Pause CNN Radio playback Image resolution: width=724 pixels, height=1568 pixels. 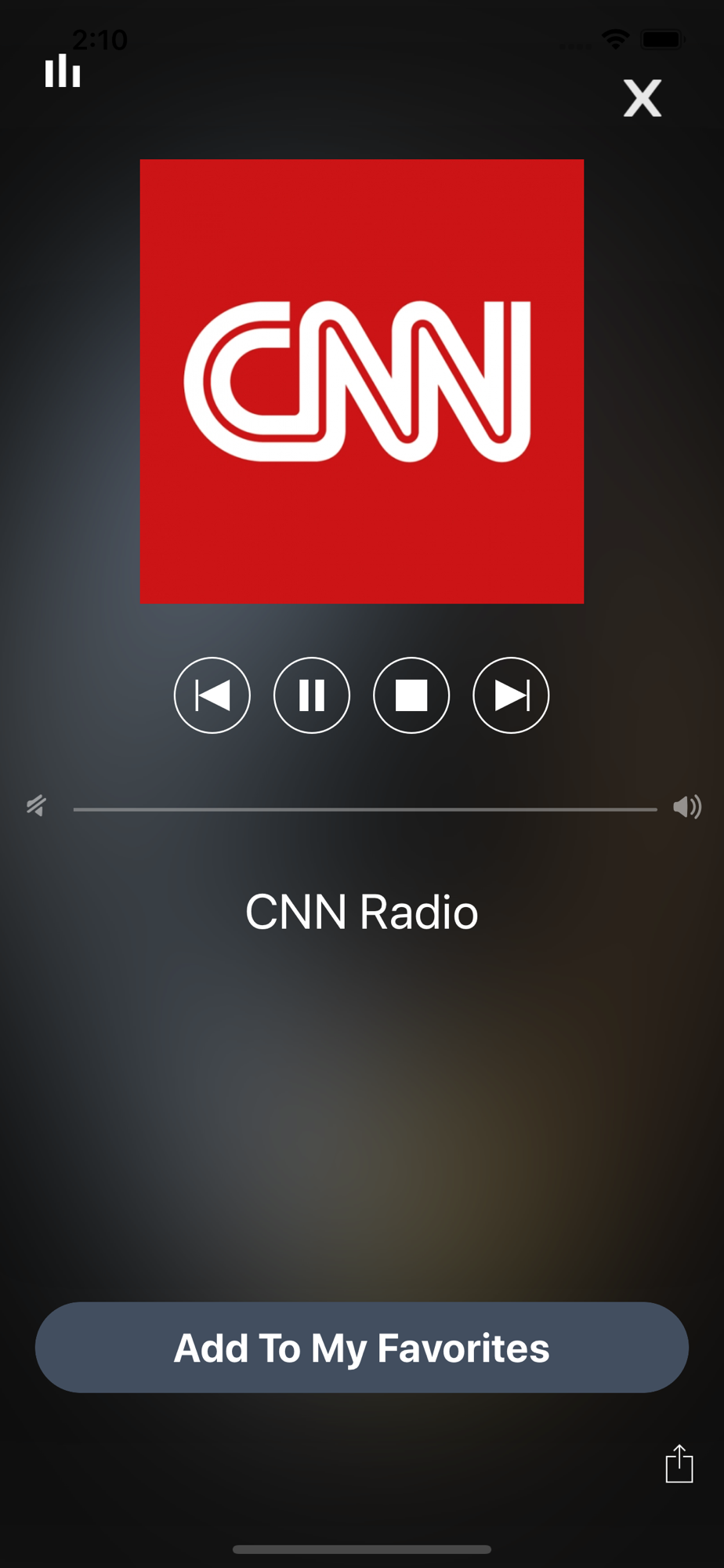click(x=312, y=695)
